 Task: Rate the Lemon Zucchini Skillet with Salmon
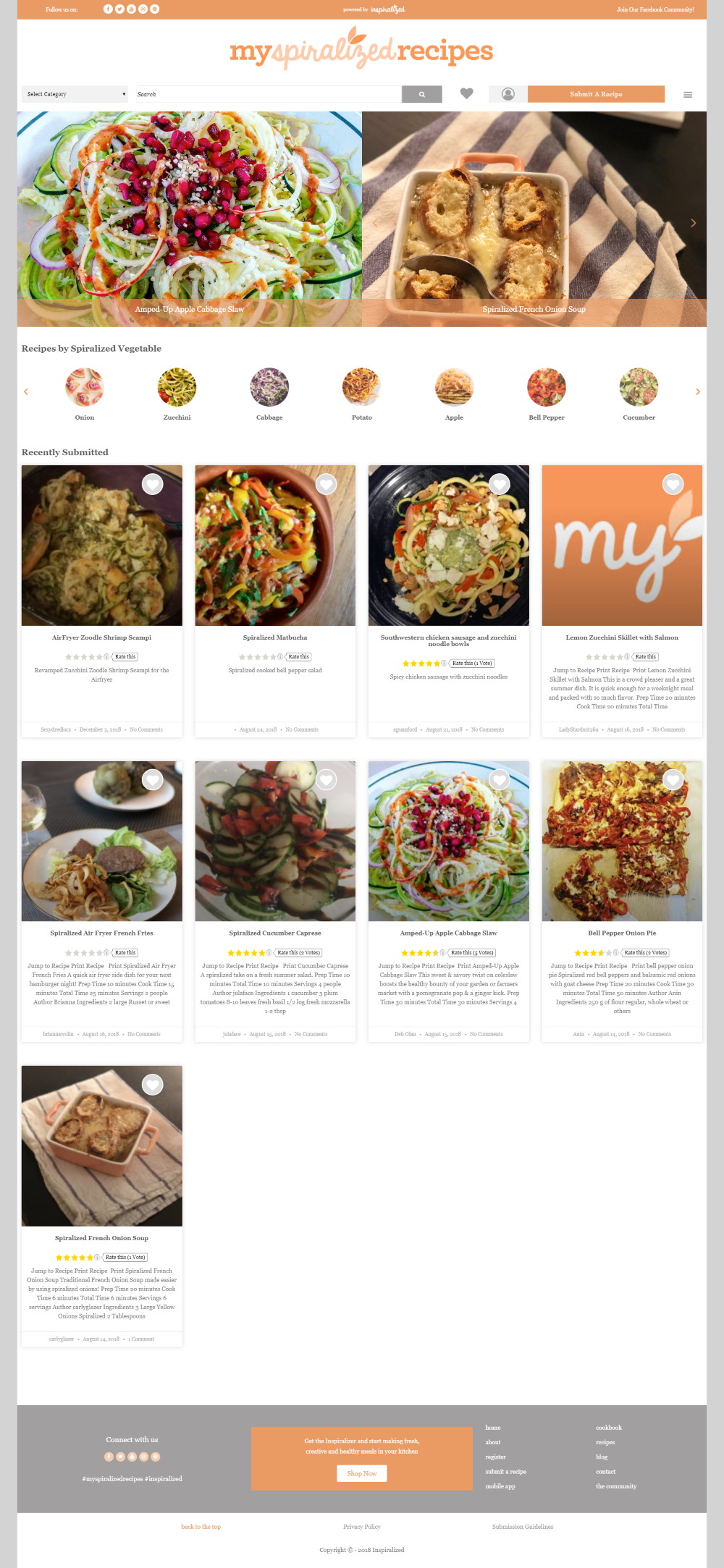pos(645,657)
